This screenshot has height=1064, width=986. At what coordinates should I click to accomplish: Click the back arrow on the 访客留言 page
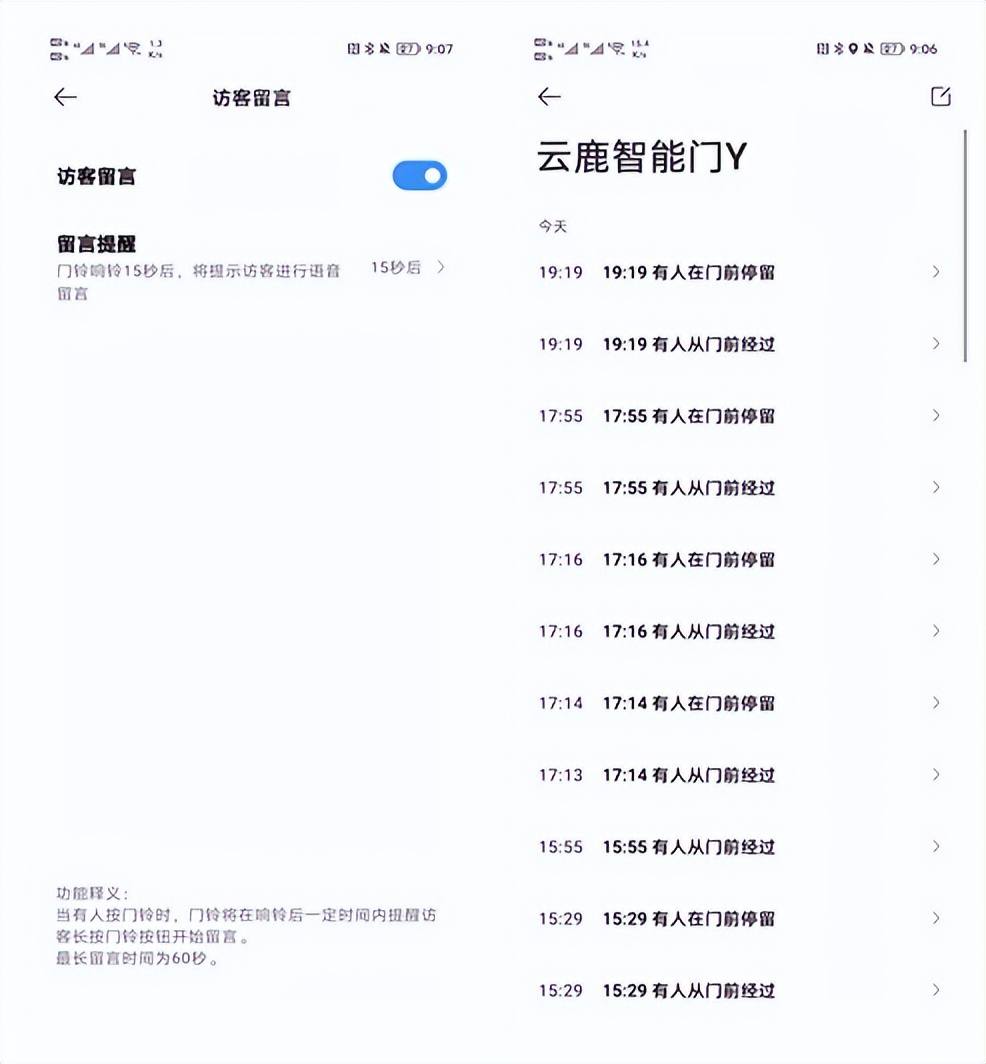(x=64, y=97)
